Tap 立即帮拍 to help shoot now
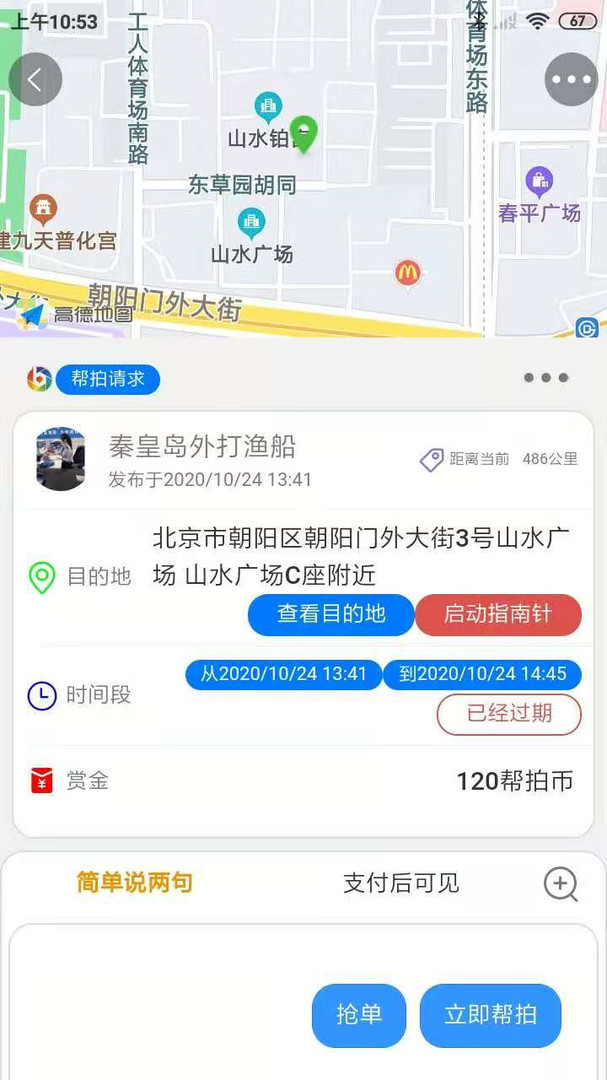This screenshot has width=607, height=1080. pos(490,1015)
